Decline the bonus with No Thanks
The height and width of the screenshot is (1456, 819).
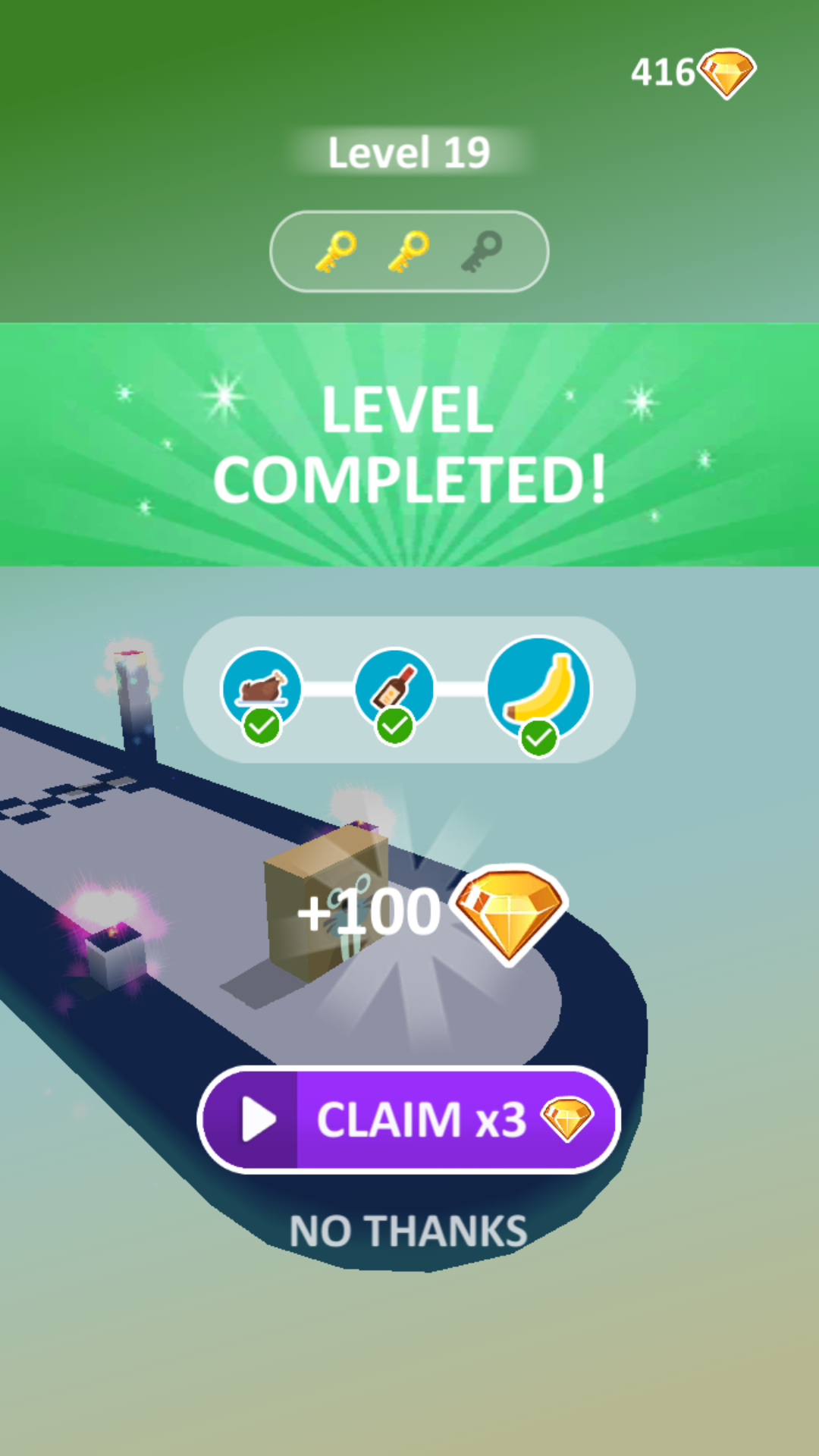408,1231
